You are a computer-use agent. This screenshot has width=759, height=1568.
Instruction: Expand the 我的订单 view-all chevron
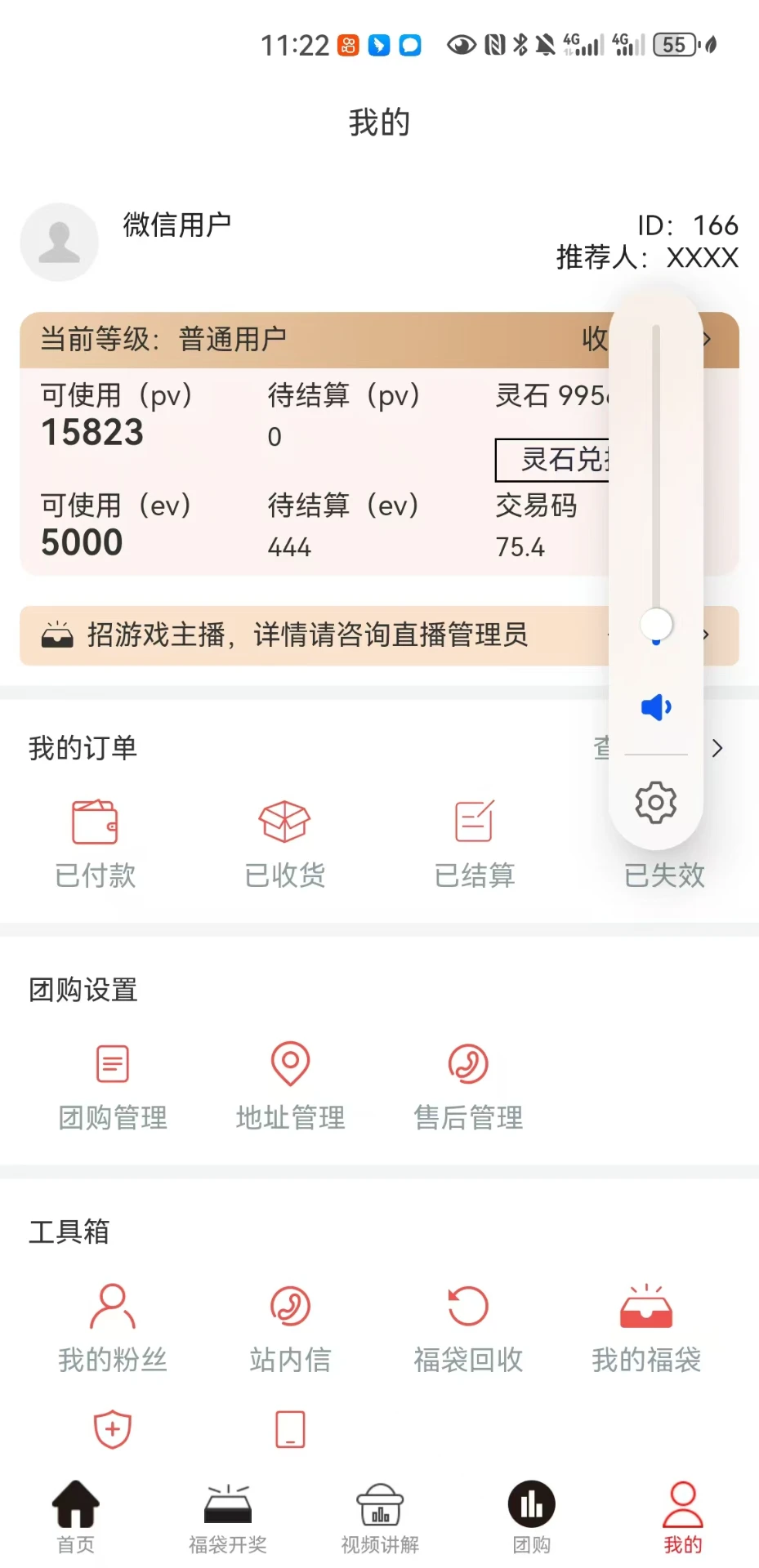(x=717, y=748)
